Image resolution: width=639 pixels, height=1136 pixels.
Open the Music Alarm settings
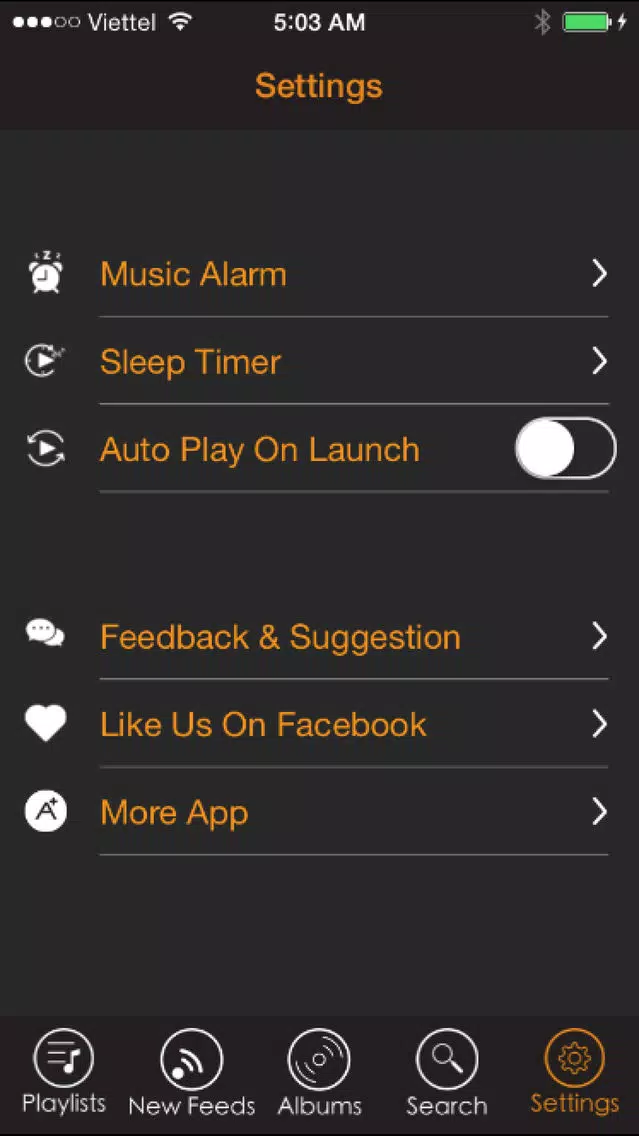(320, 274)
